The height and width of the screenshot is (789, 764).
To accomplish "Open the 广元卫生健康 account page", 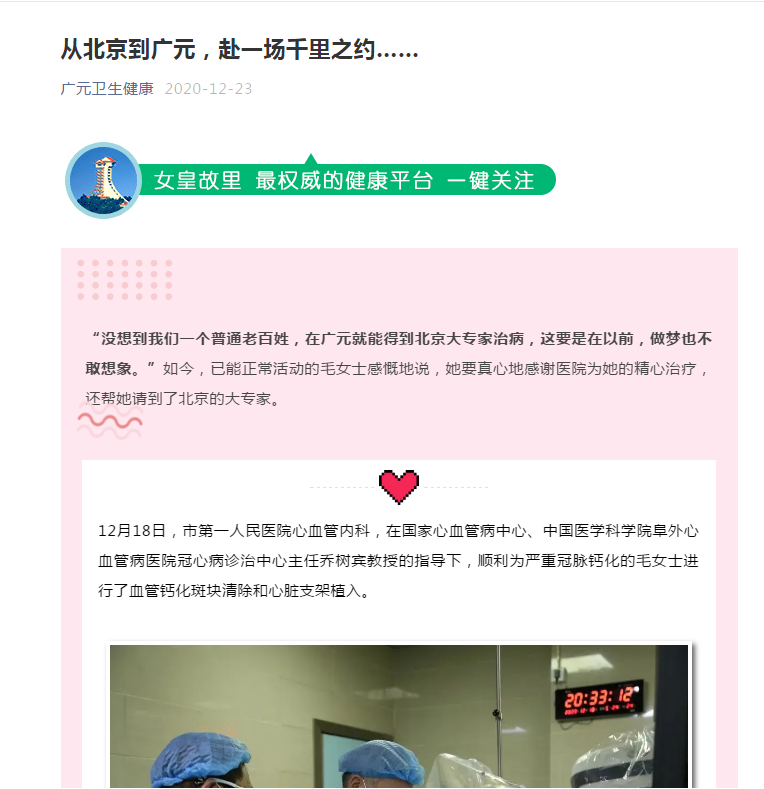I will click(107, 89).
